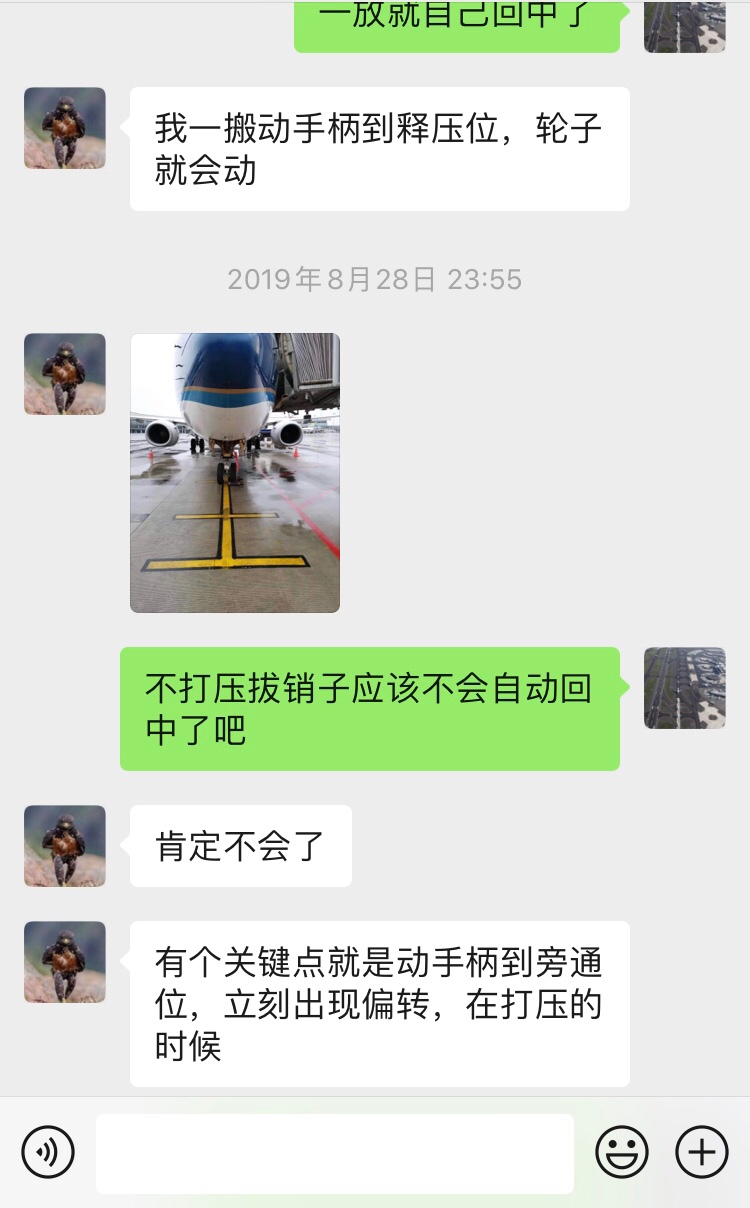Open the sender's avatar beside "肯定不会了"
Viewport: 750px width, 1208px height.
[65, 846]
